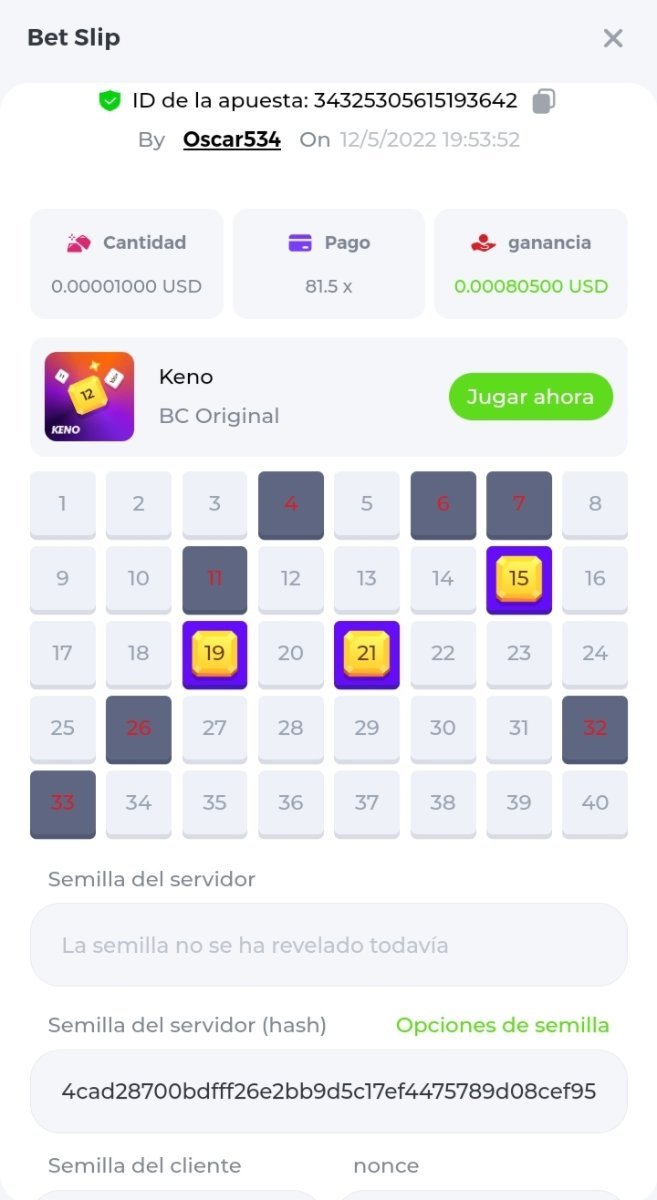The height and width of the screenshot is (1200, 657).
Task: Open the Opciones de semilla link
Action: click(502, 1025)
